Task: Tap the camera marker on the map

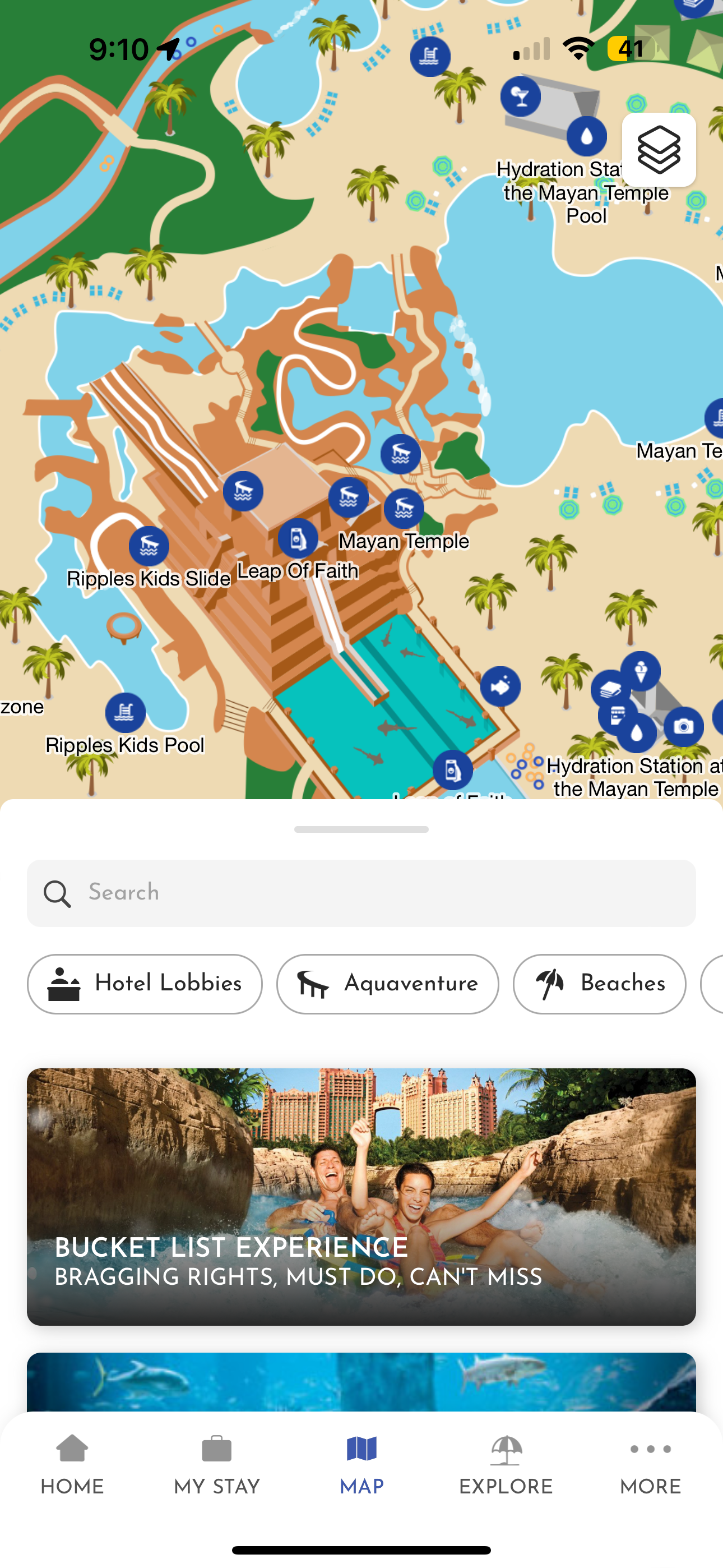Action: 683,726
